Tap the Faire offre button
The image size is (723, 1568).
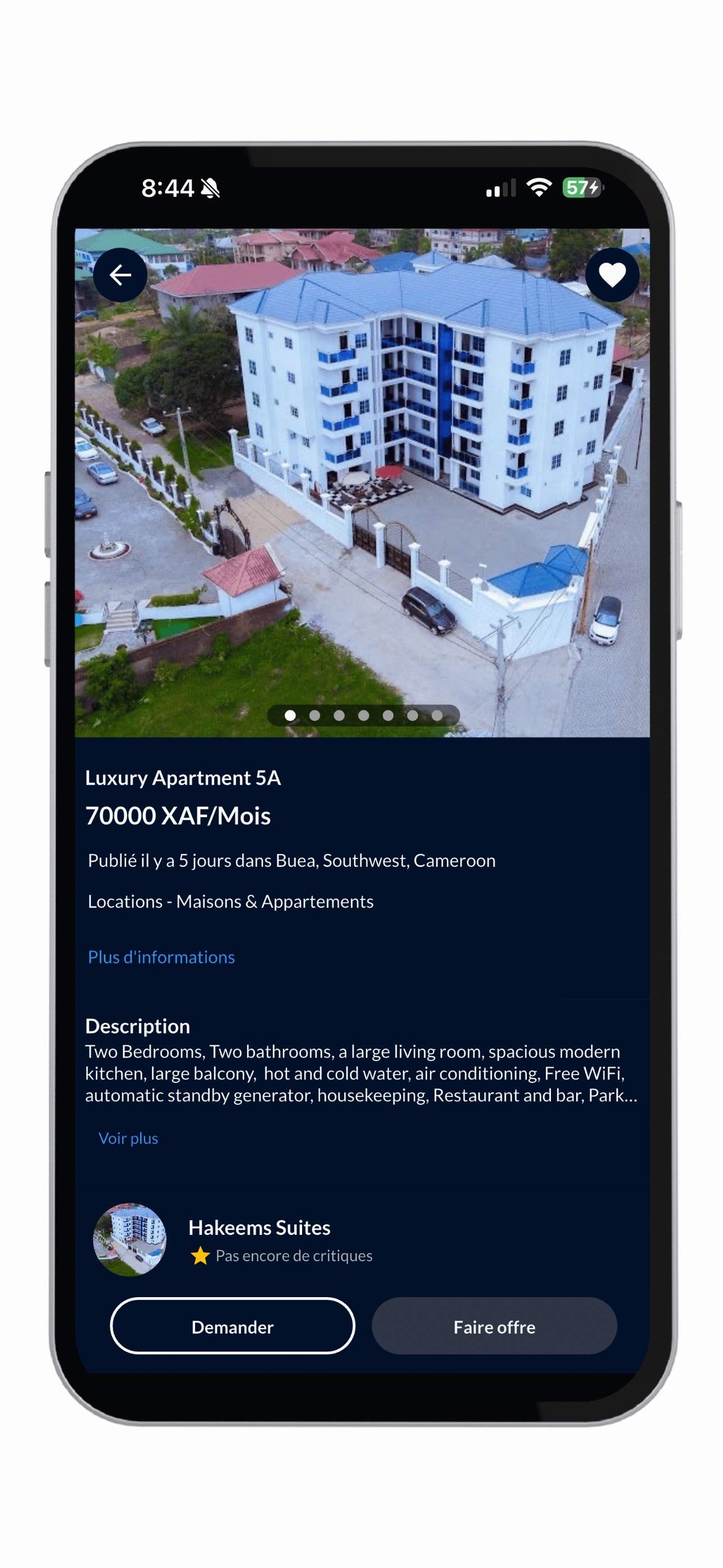(x=494, y=1326)
